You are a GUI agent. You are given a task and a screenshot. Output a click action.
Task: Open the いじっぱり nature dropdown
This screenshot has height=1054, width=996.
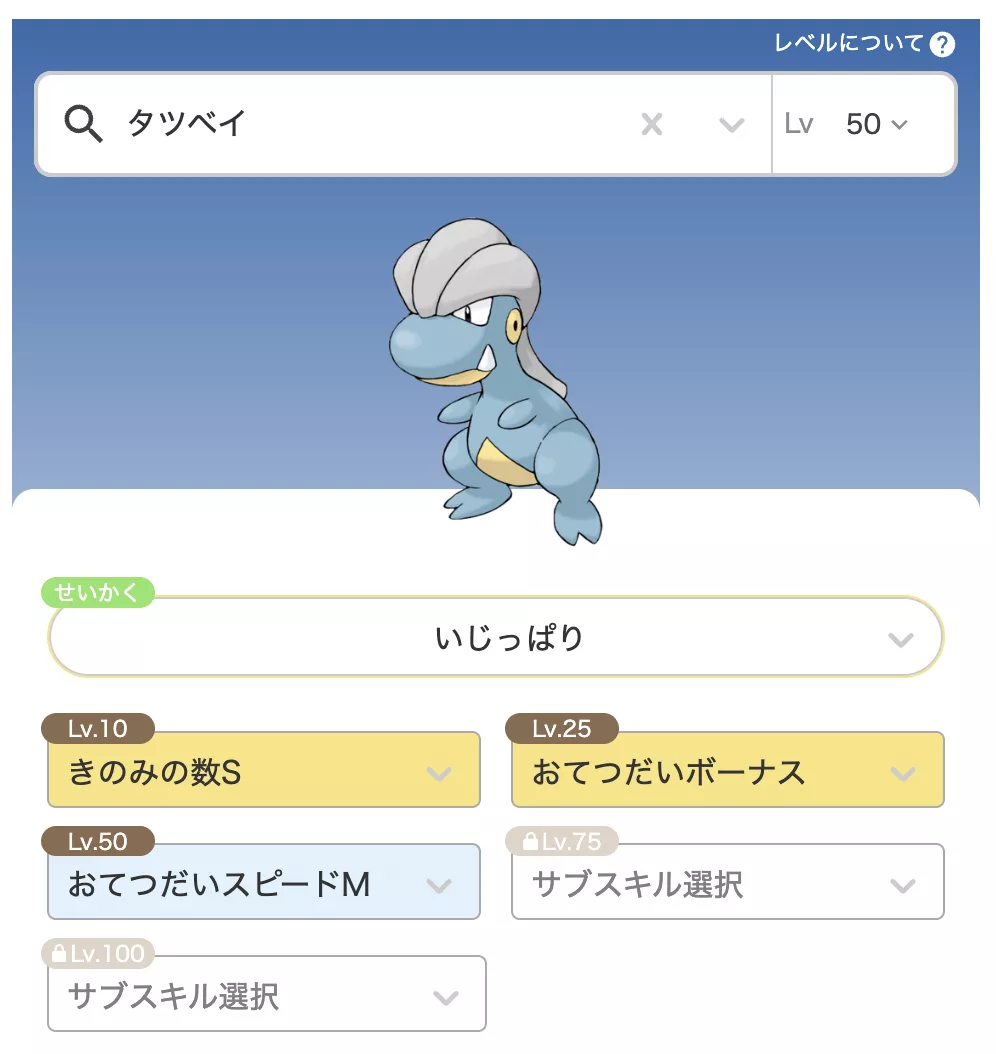[x=900, y=637]
